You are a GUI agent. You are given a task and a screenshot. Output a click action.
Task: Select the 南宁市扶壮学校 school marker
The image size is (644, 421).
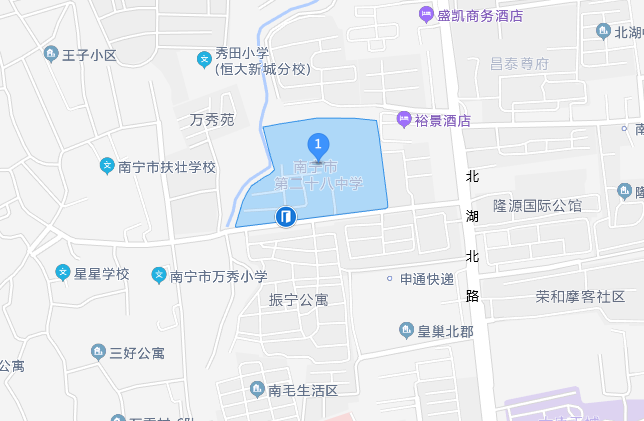click(106, 166)
